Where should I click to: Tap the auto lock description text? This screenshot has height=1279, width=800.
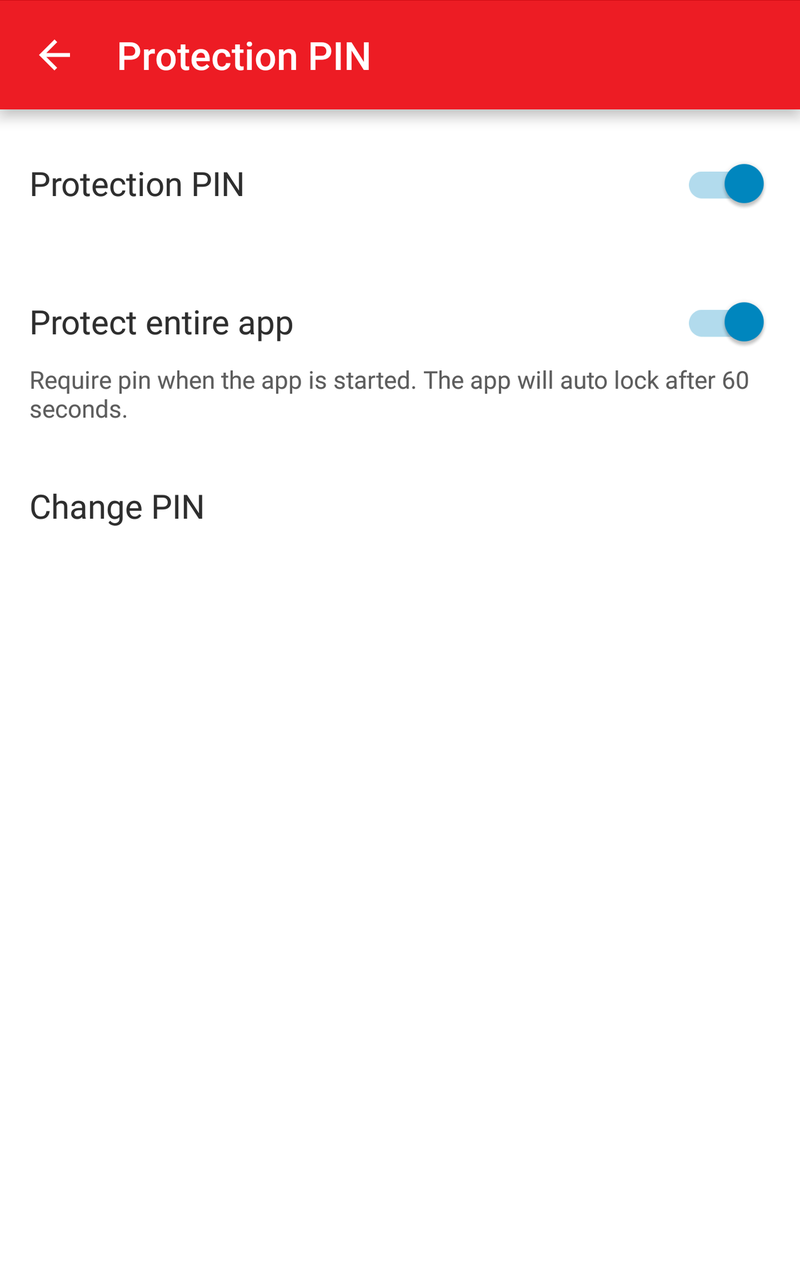click(389, 393)
